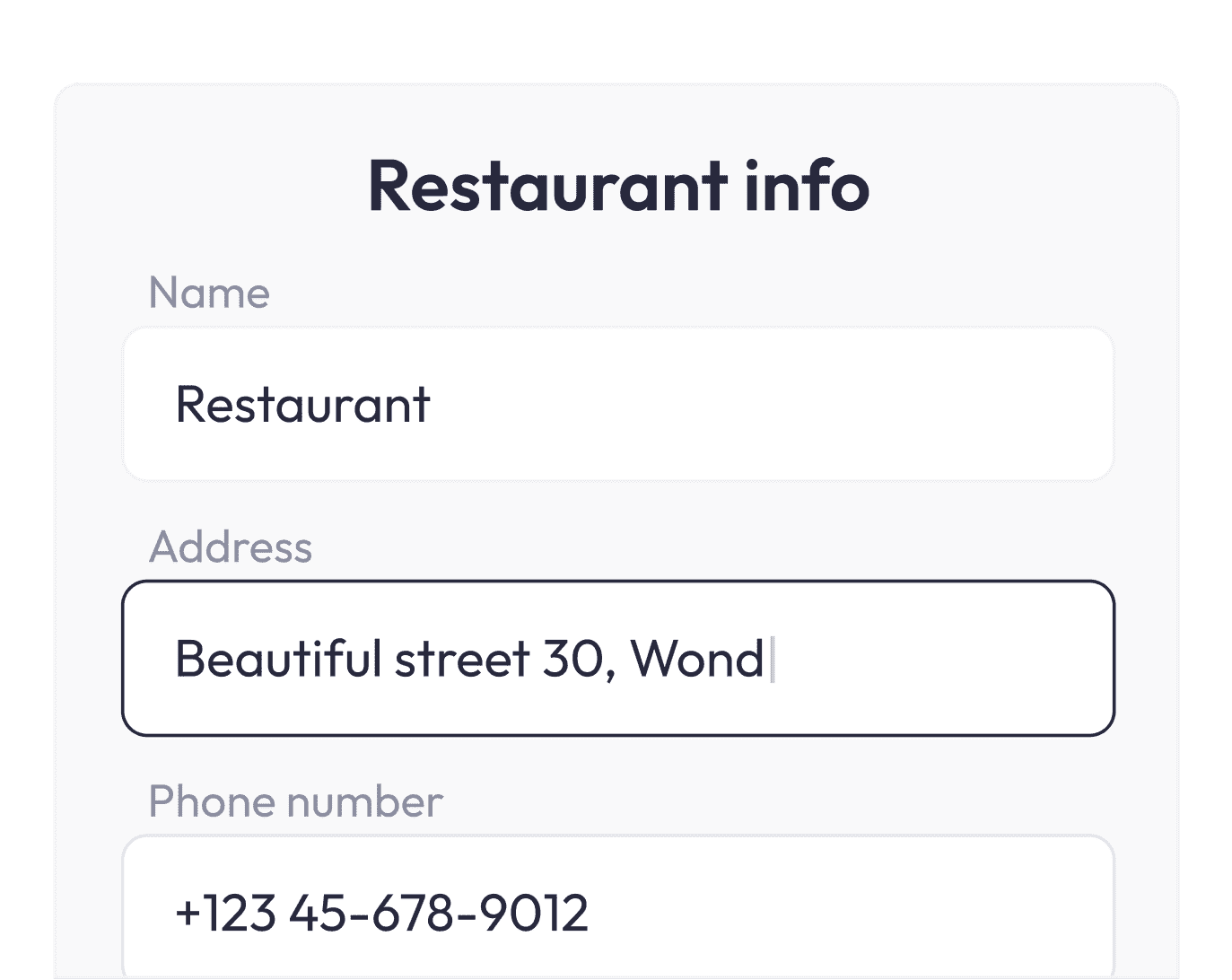Image resolution: width=1232 pixels, height=980 pixels.
Task: Focus the Phone number field
Action: click(617, 911)
